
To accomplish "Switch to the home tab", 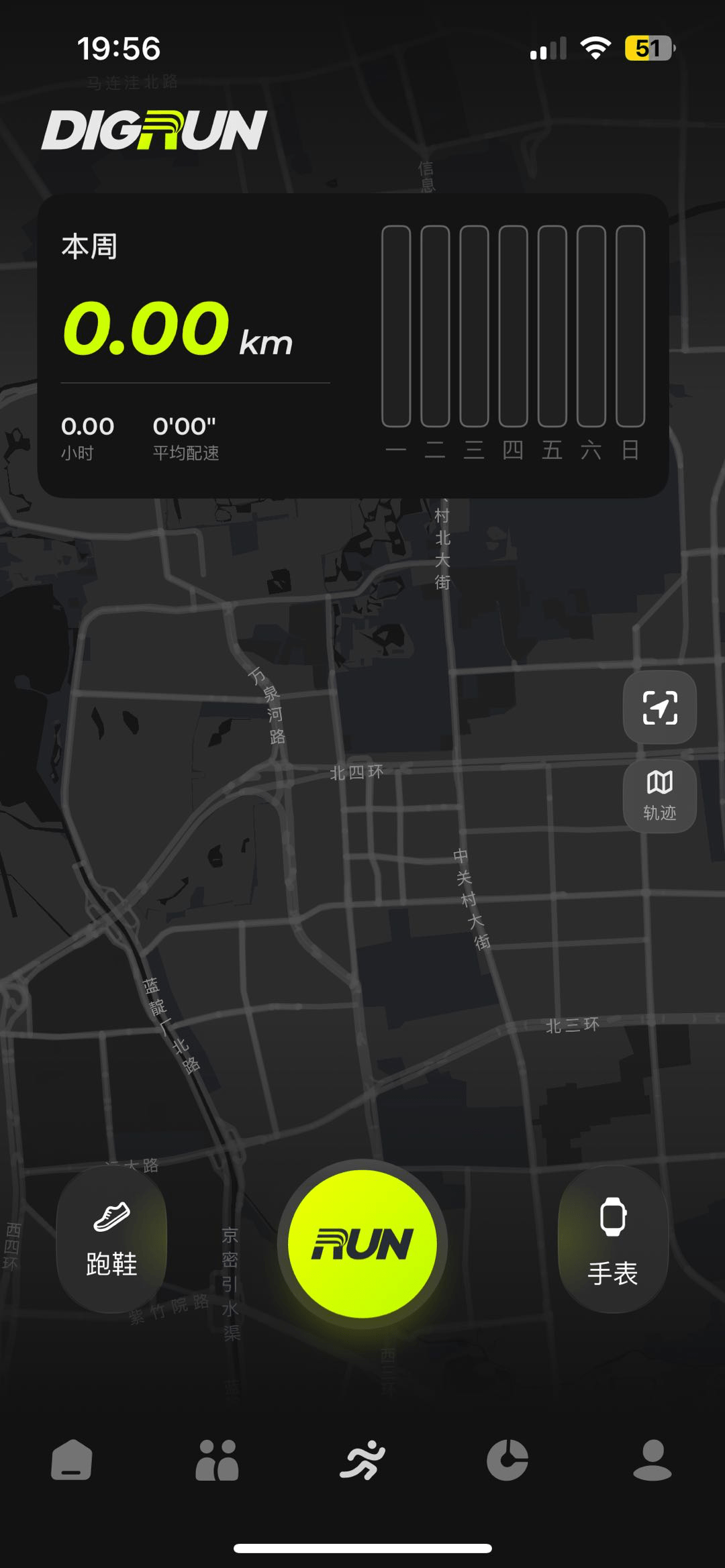I will 72,1459.
